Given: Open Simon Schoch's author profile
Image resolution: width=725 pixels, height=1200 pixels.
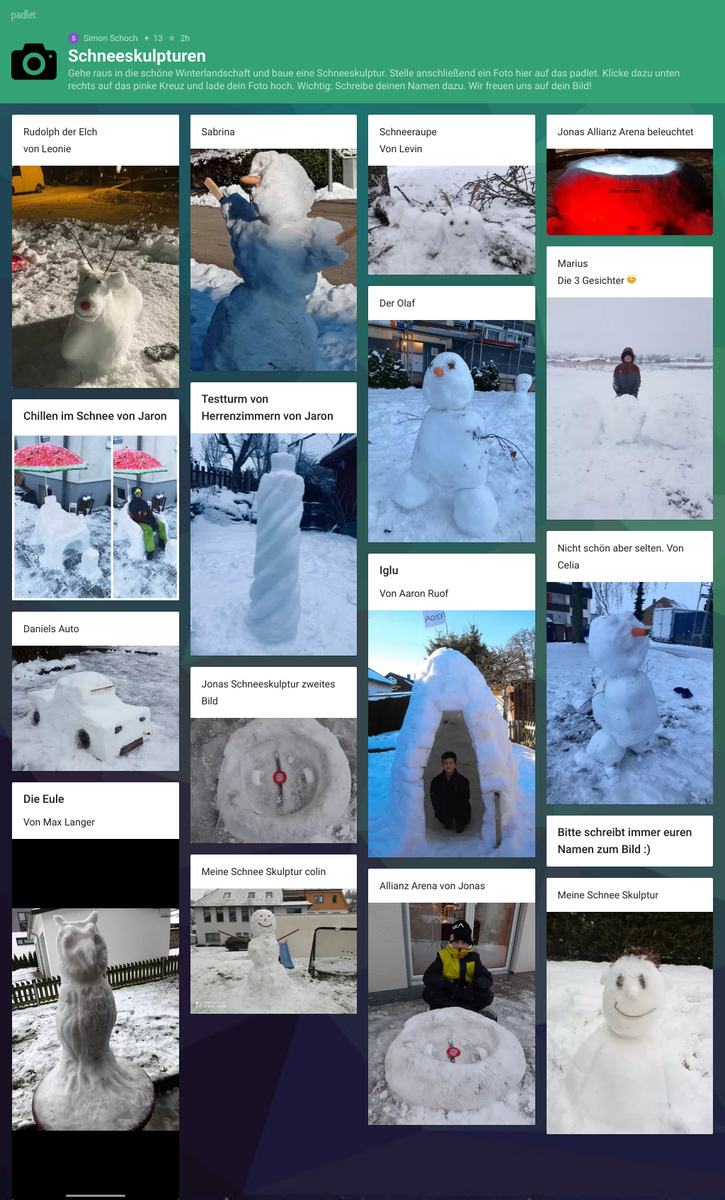Looking at the screenshot, I should coord(110,38).
